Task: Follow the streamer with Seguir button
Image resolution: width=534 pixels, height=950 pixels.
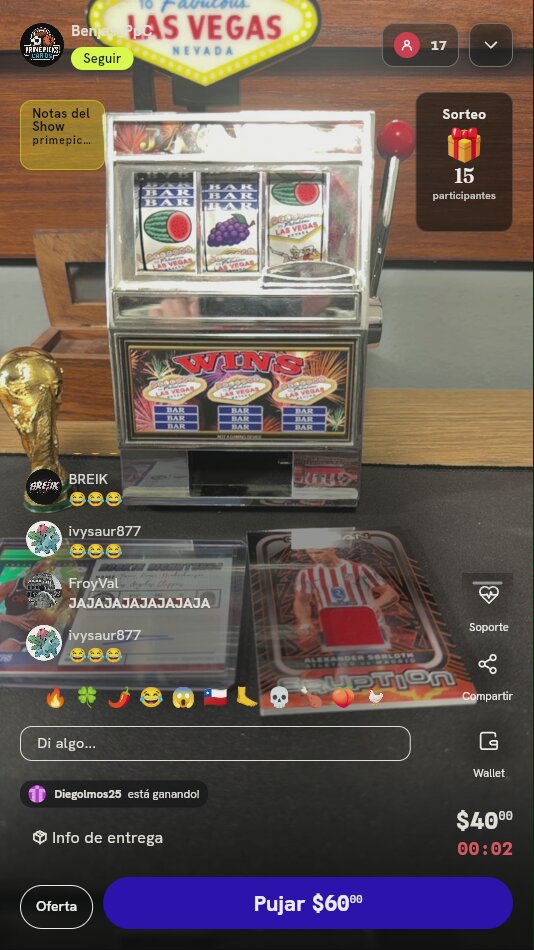Action: (102, 59)
